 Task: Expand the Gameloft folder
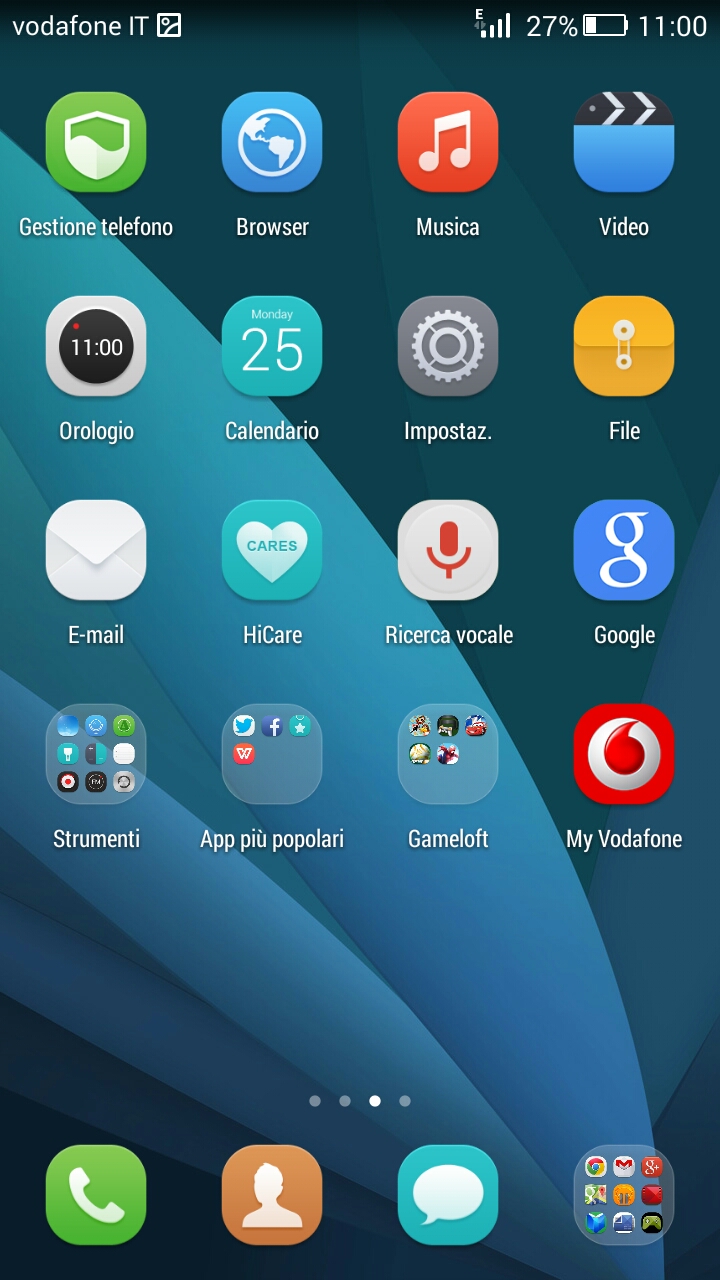pos(448,755)
